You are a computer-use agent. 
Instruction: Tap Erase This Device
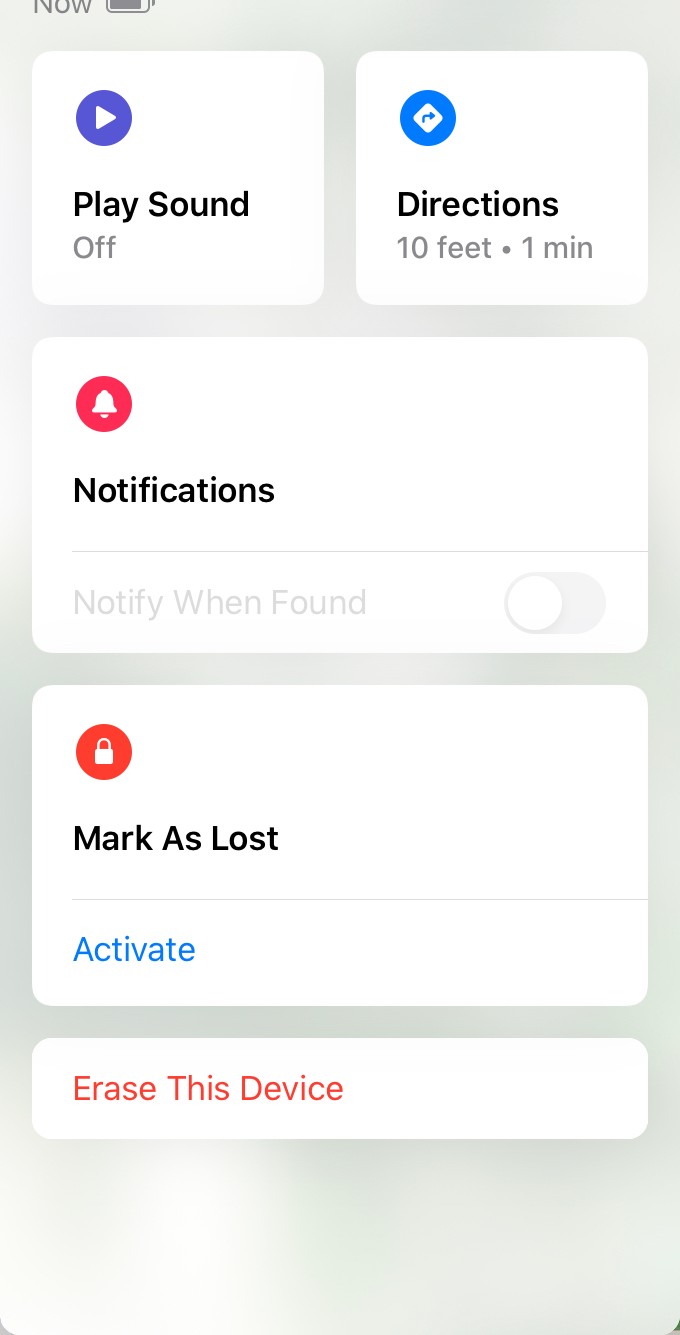click(x=208, y=1088)
